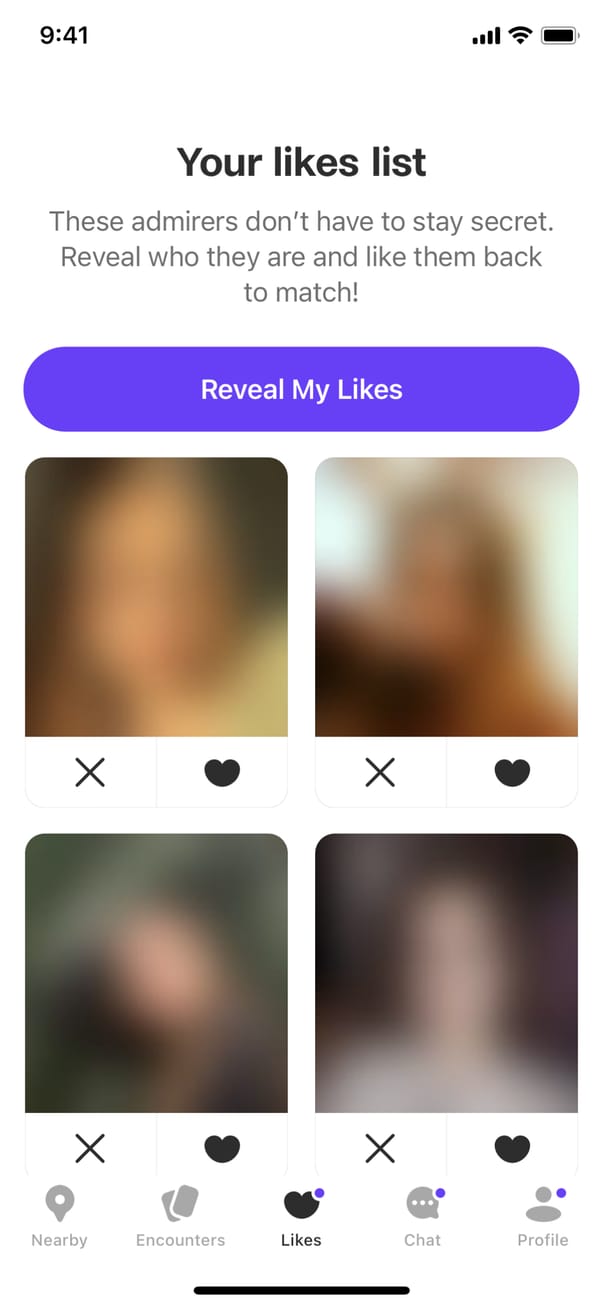Open the blurred orange-toned admirer photo

pyautogui.click(x=156, y=597)
